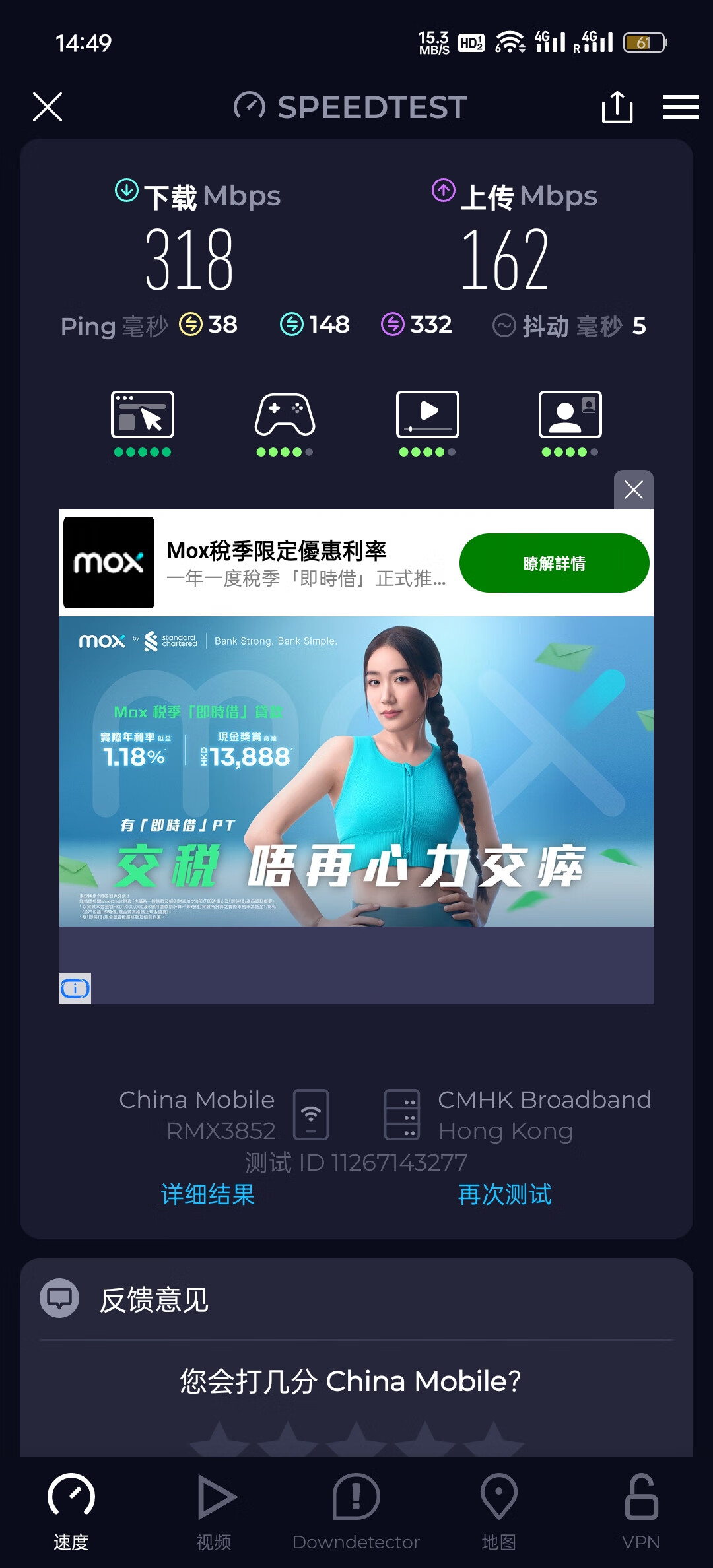The width and height of the screenshot is (713, 1568).
Task: Tap the green 瞭解詳情 button
Action: (554, 563)
